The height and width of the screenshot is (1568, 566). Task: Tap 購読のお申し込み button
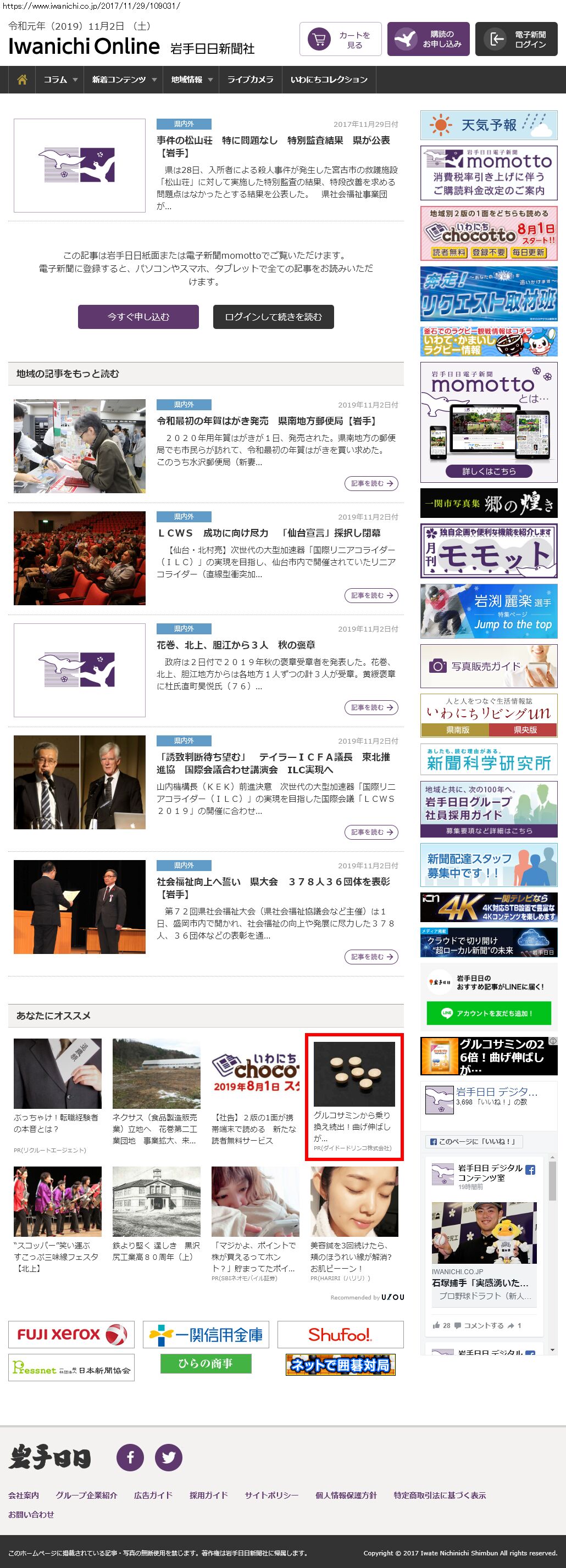[428, 40]
